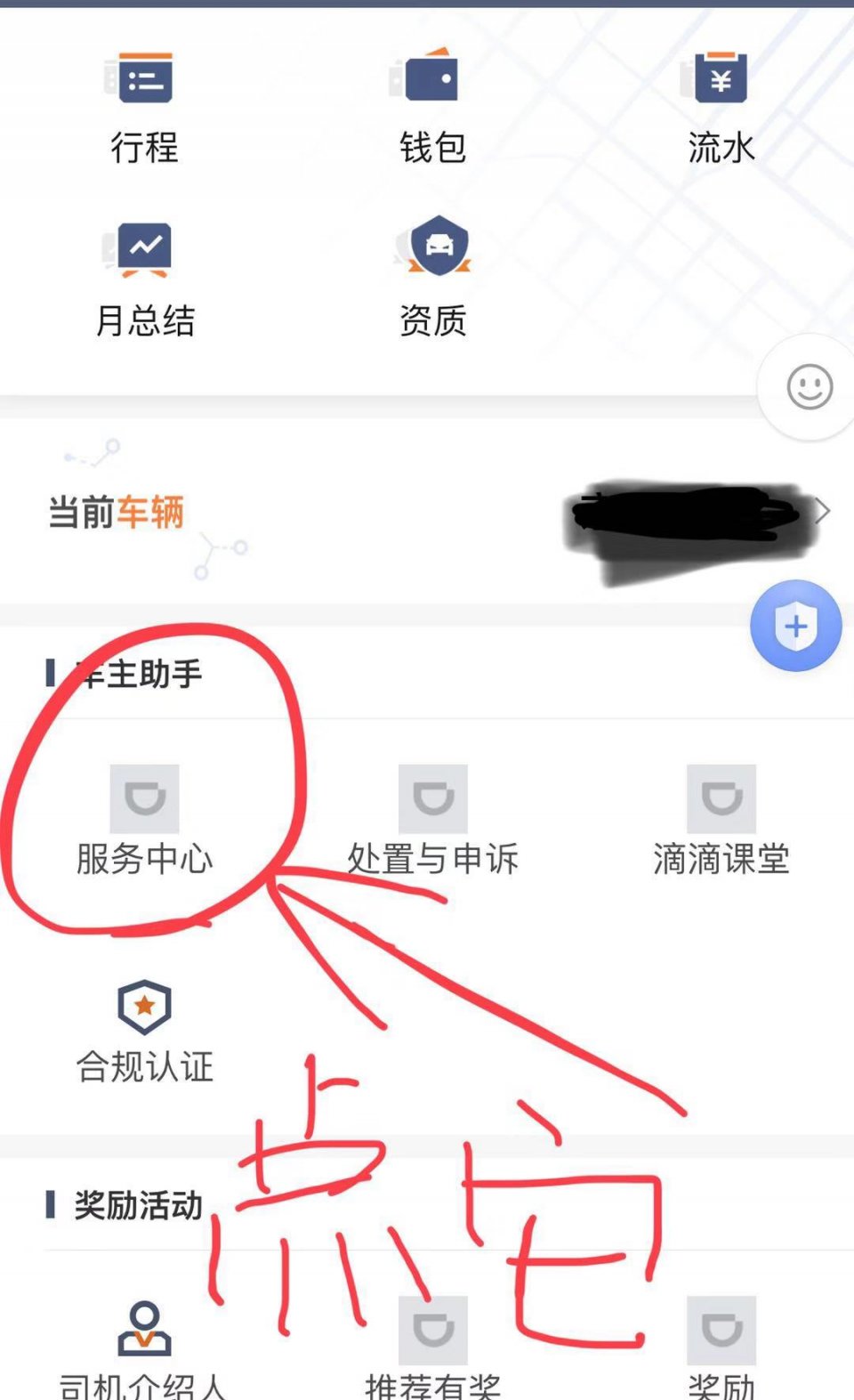The height and width of the screenshot is (1400, 854).
Task: Open the smiley face feedback bubble
Action: 808,386
